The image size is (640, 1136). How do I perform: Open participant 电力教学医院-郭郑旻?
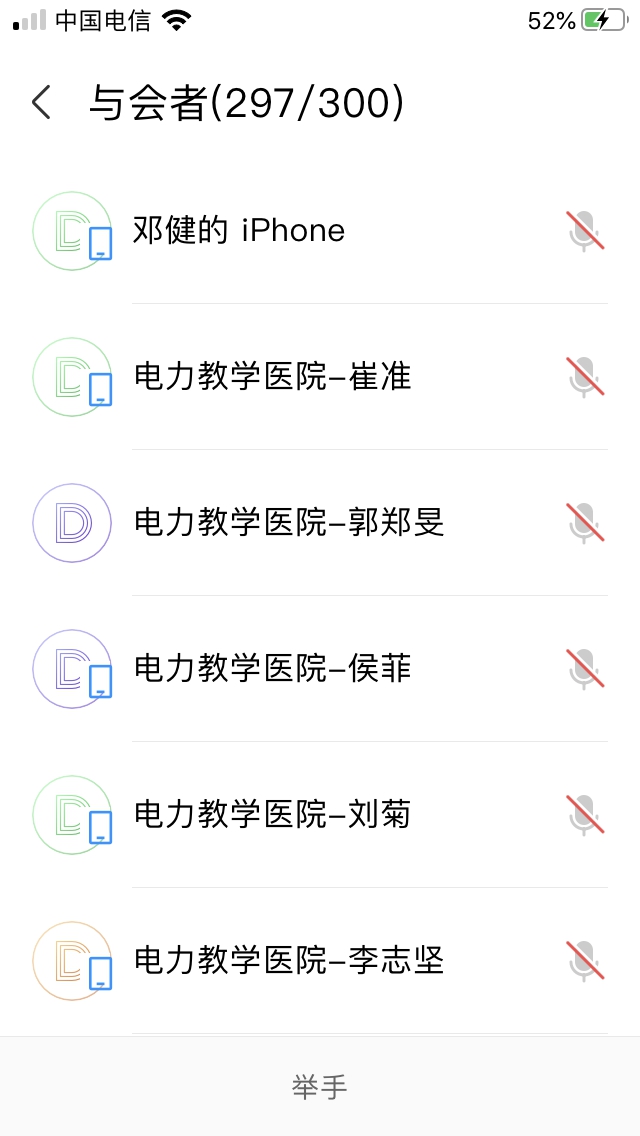(x=320, y=522)
